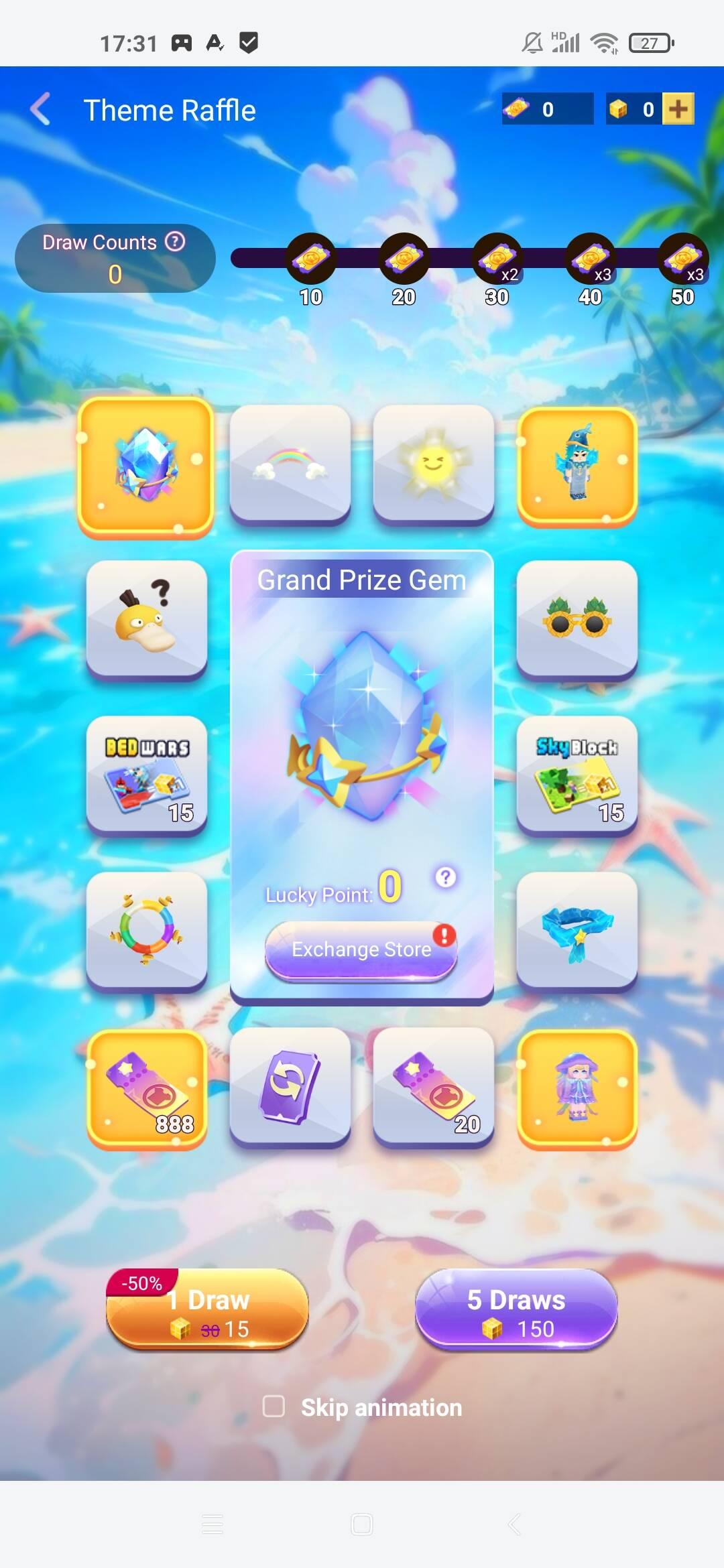The height and width of the screenshot is (1568, 724).
Task: View the BedWars 15 prize tile
Action: [x=146, y=775]
